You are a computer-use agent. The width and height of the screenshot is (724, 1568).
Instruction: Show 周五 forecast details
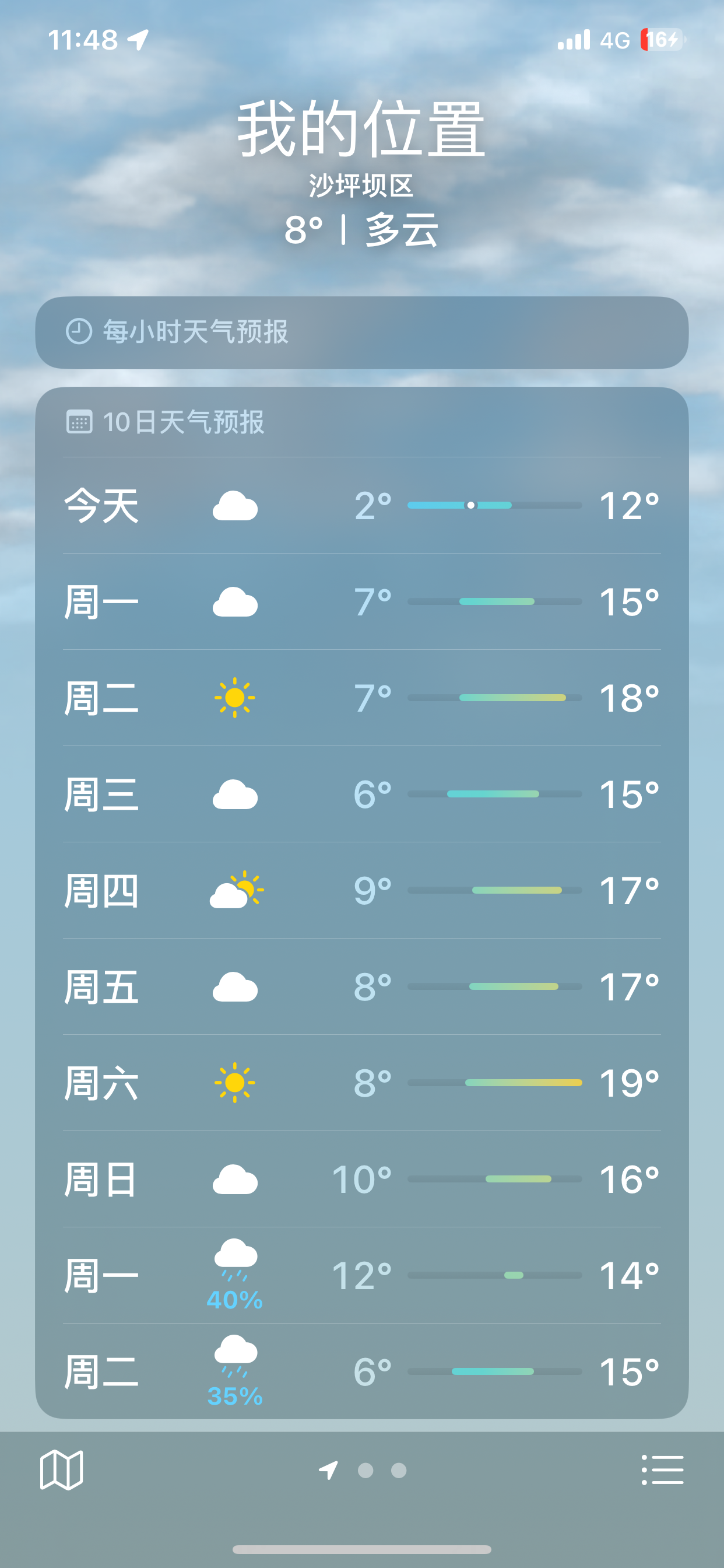pos(361,986)
